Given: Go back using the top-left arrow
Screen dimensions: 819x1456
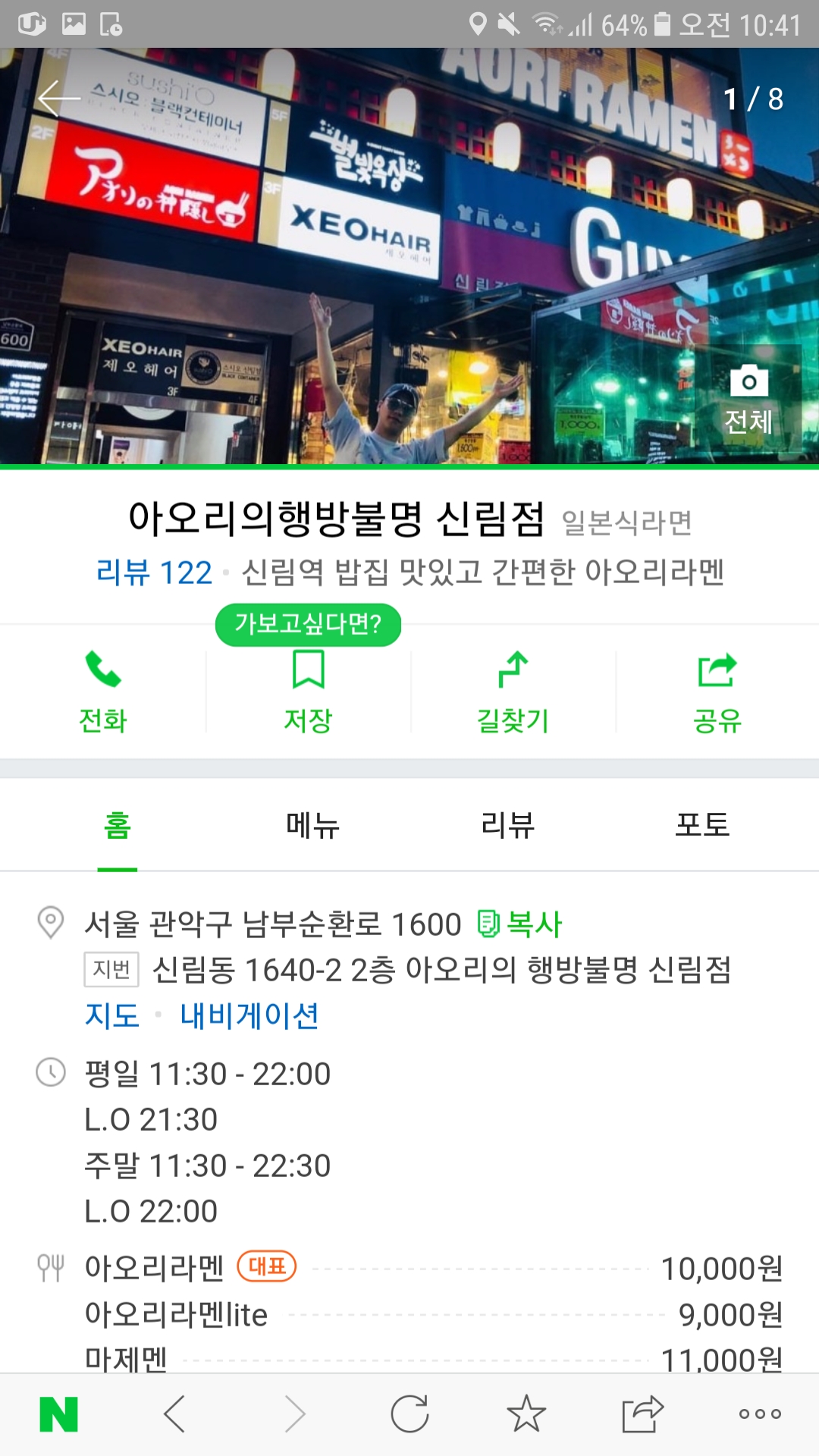Looking at the screenshot, I should point(58,99).
